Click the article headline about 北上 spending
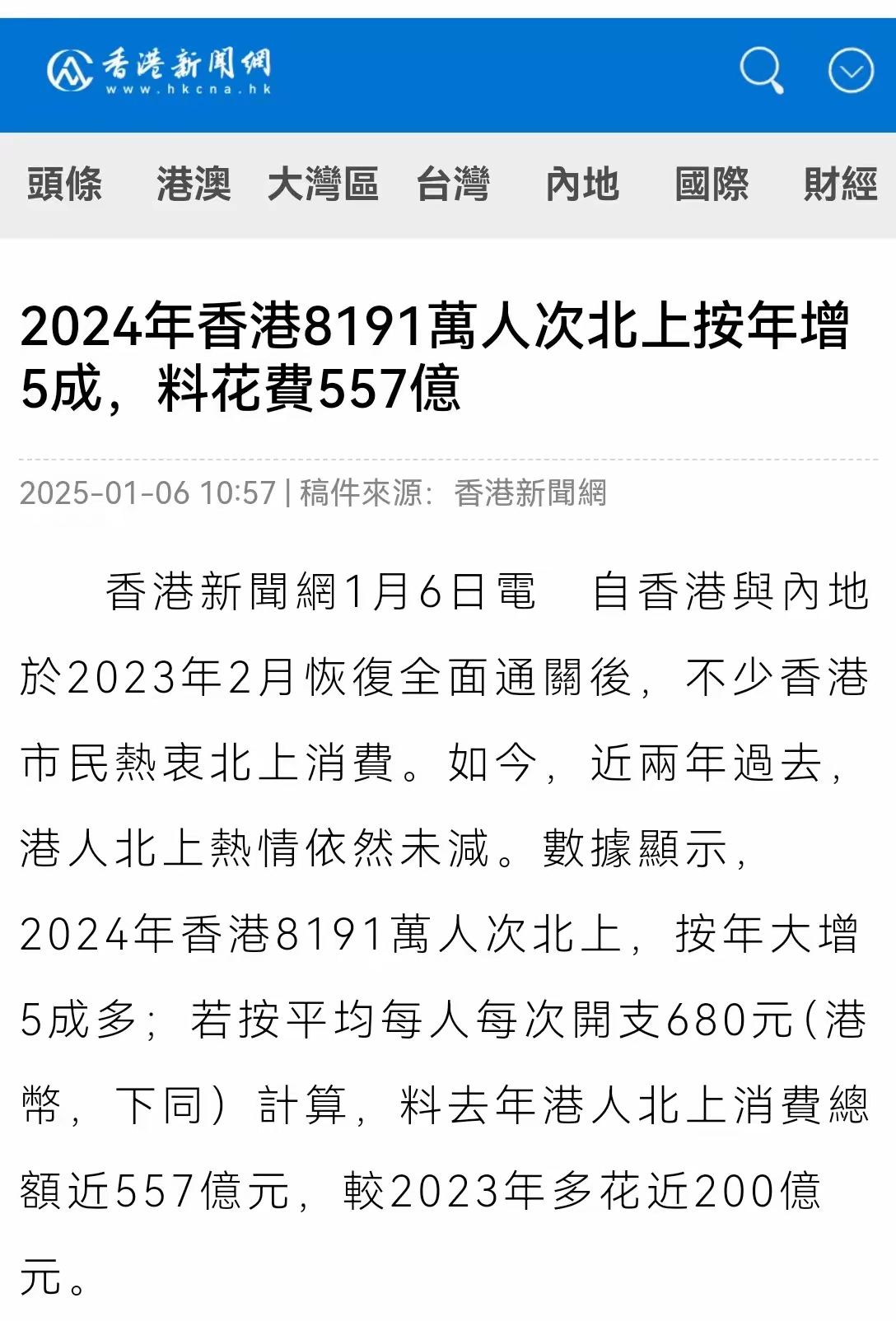 click(412, 356)
